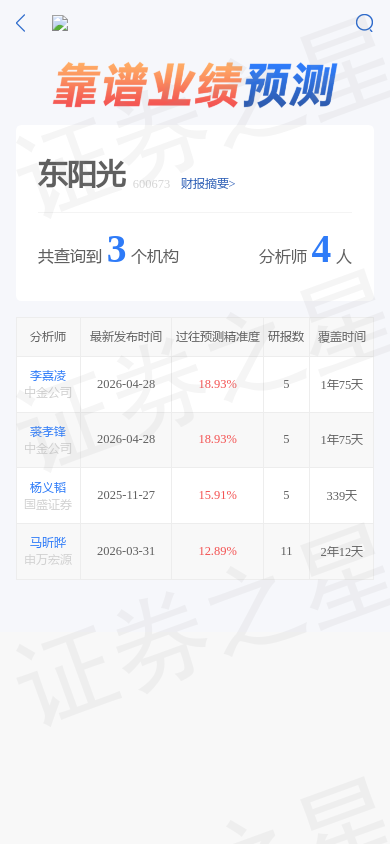Screen dimensions: 390x844
Task: Open analyst 李熹凌's profile
Action: tap(48, 376)
